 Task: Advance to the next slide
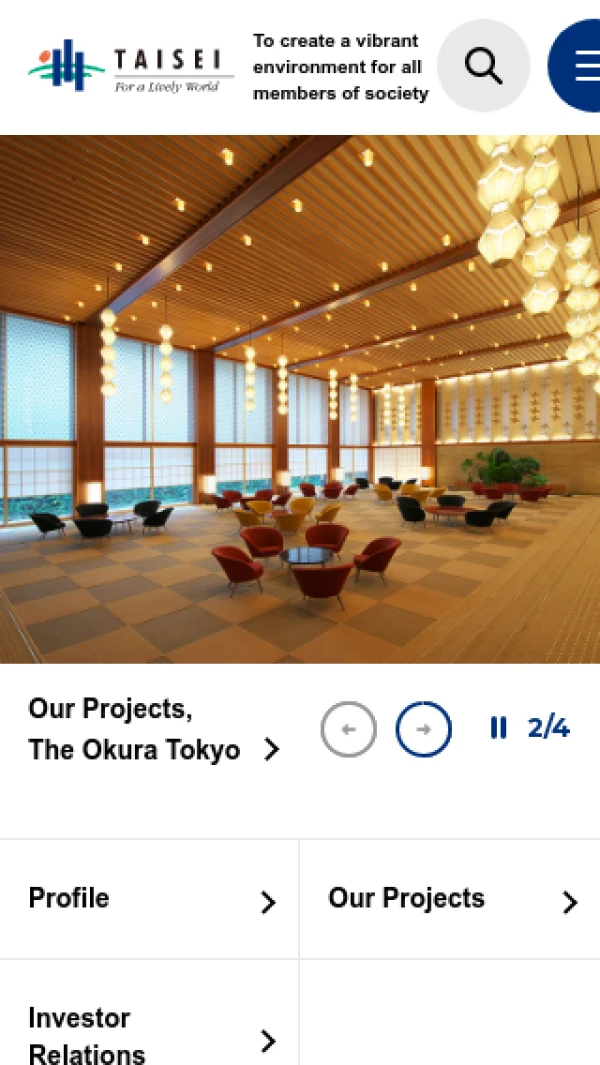tap(423, 729)
